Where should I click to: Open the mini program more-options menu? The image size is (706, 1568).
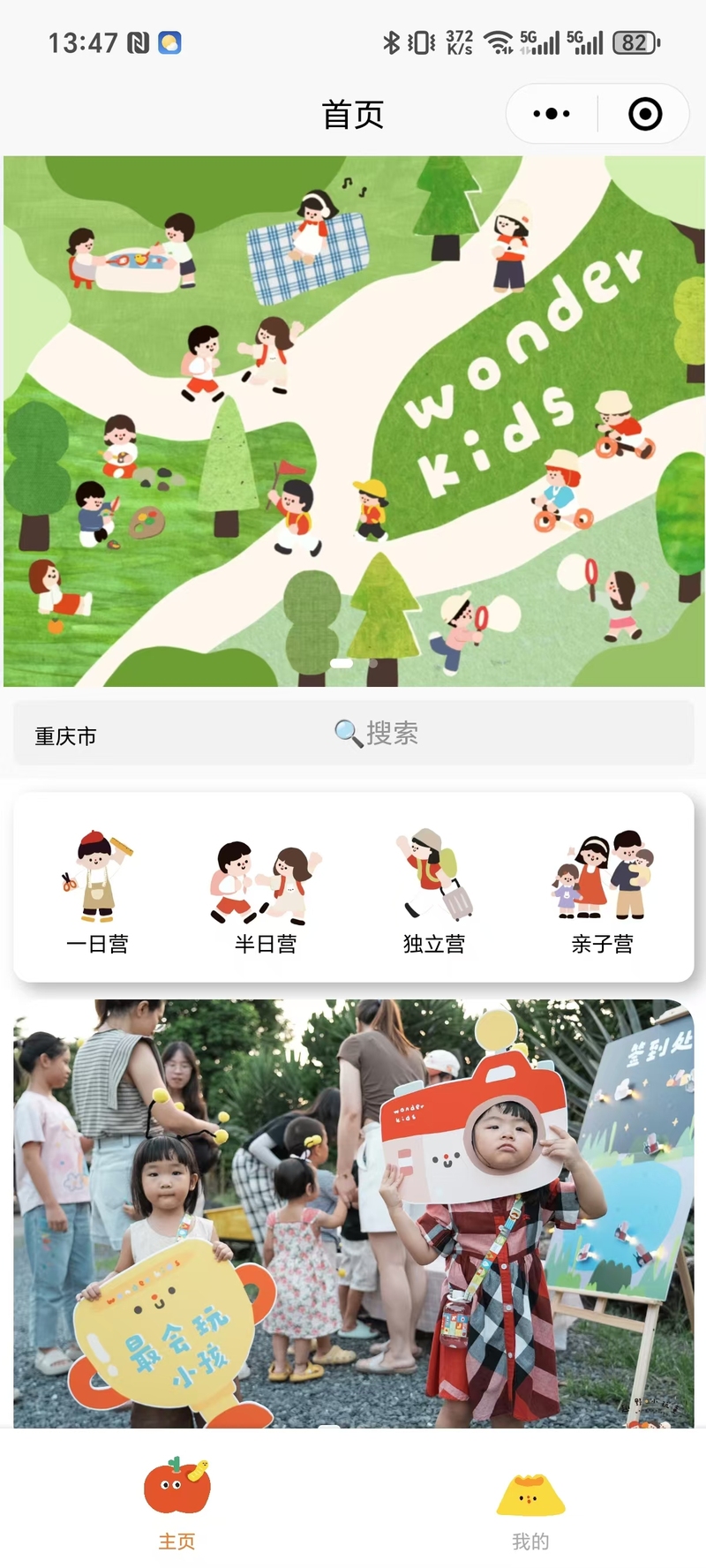[552, 114]
